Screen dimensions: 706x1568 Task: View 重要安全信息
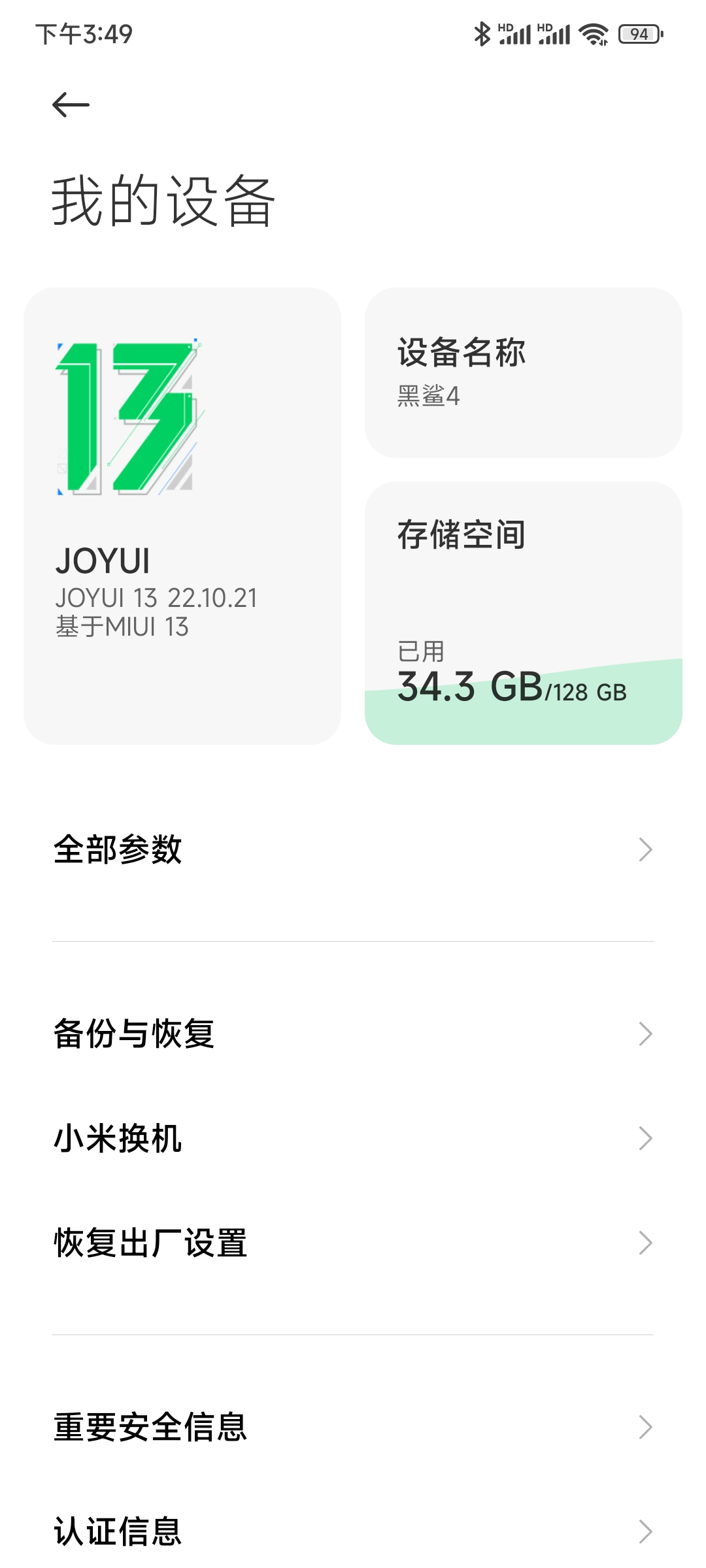point(353,1427)
